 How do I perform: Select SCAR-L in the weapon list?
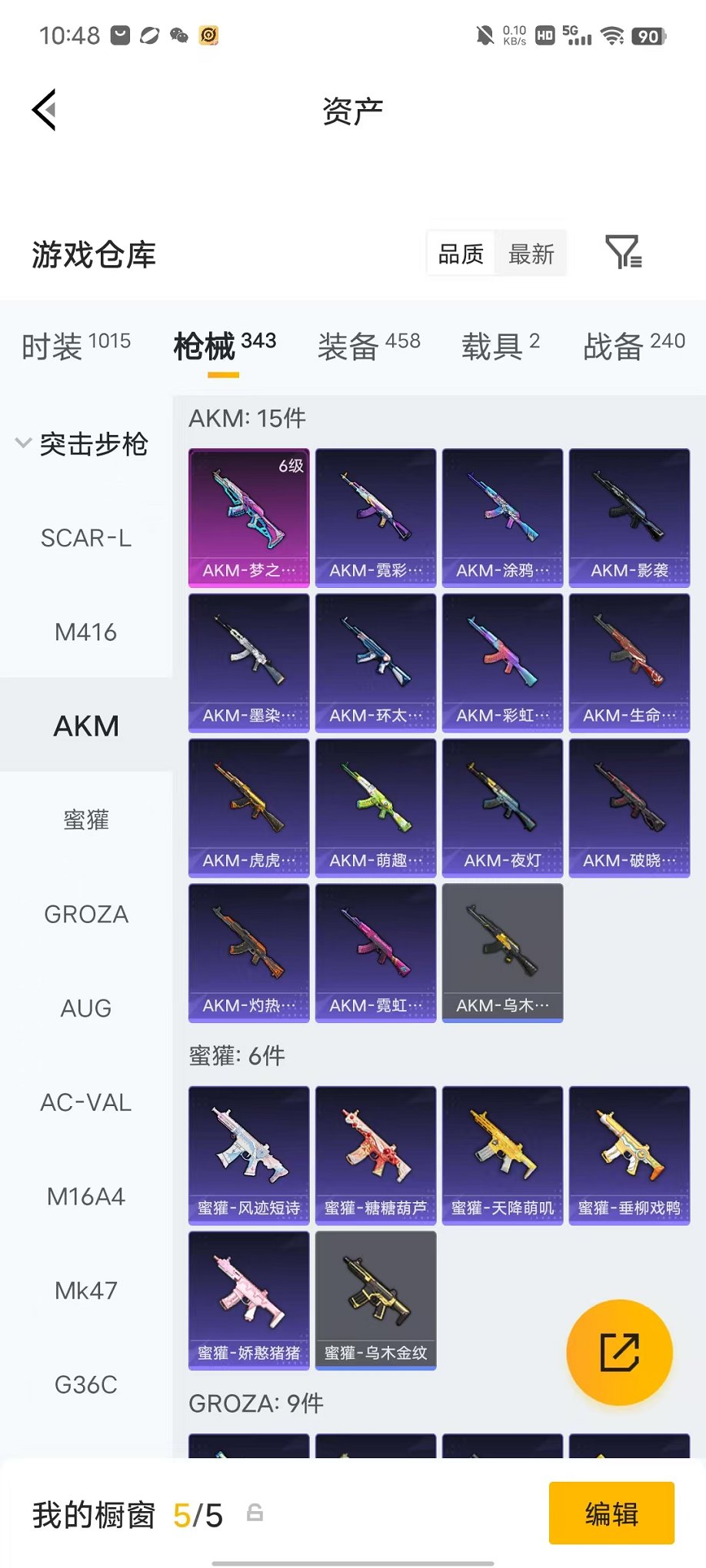pyautogui.click(x=86, y=538)
